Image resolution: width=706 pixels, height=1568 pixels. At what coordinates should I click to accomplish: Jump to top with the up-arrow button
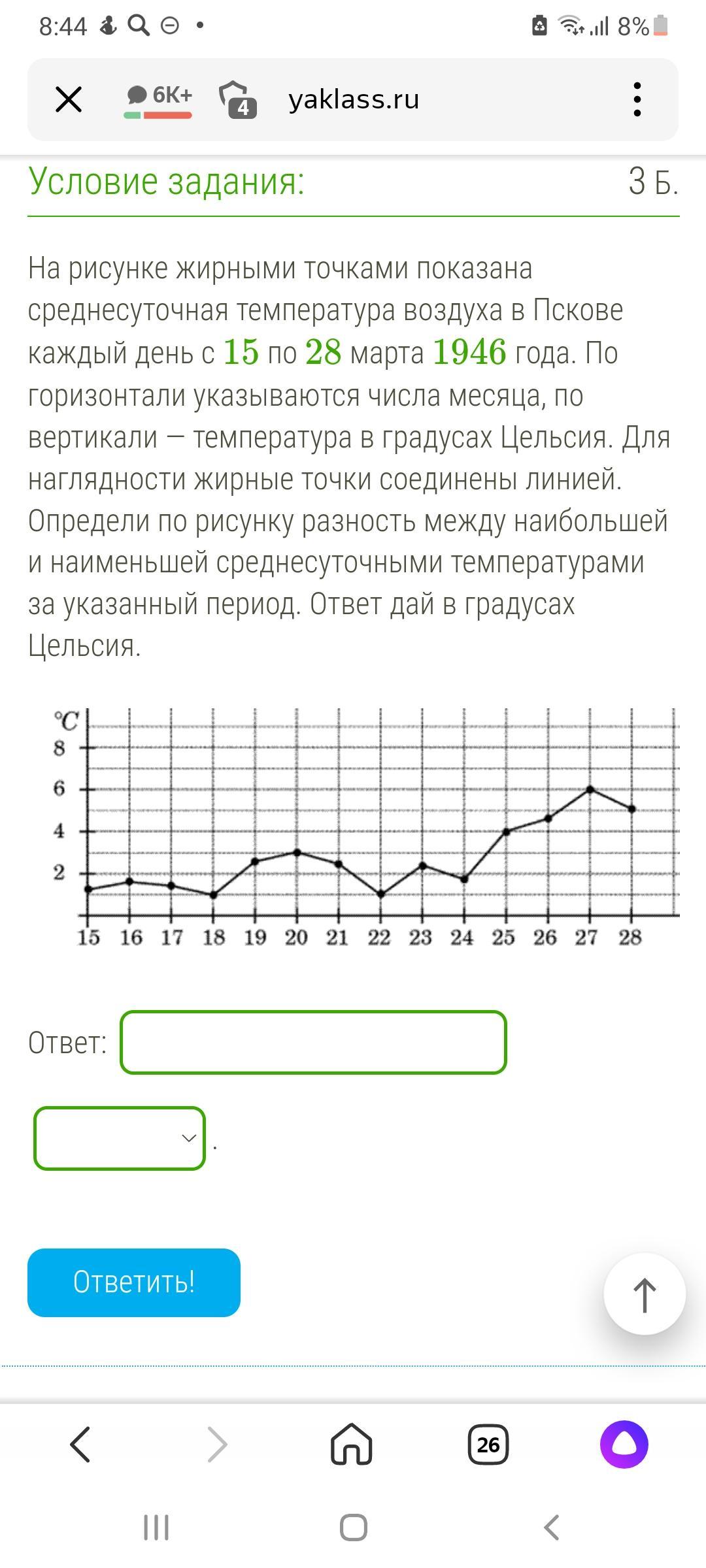coord(645,1294)
